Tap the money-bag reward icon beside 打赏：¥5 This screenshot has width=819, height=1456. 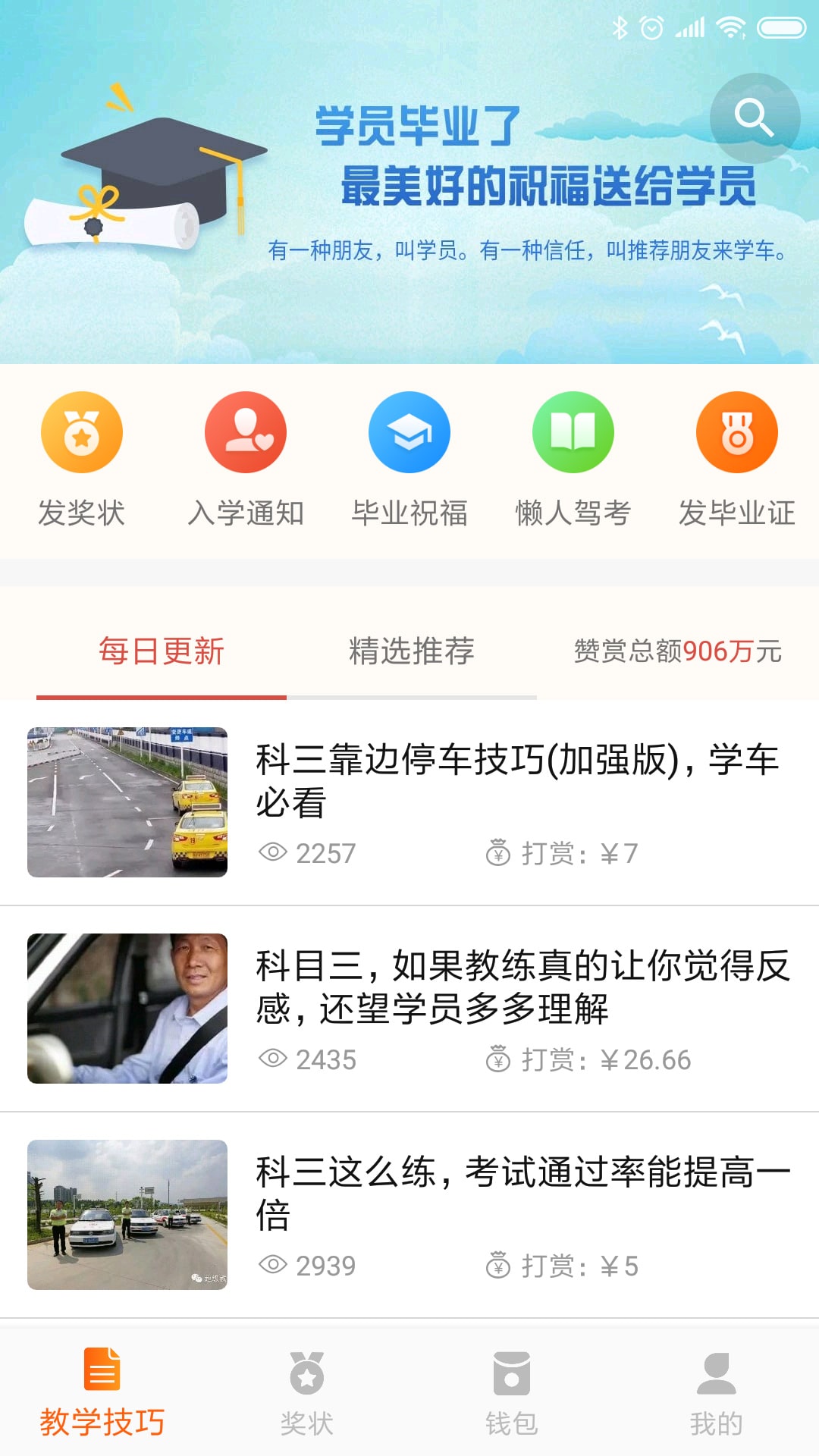pyautogui.click(x=499, y=1265)
